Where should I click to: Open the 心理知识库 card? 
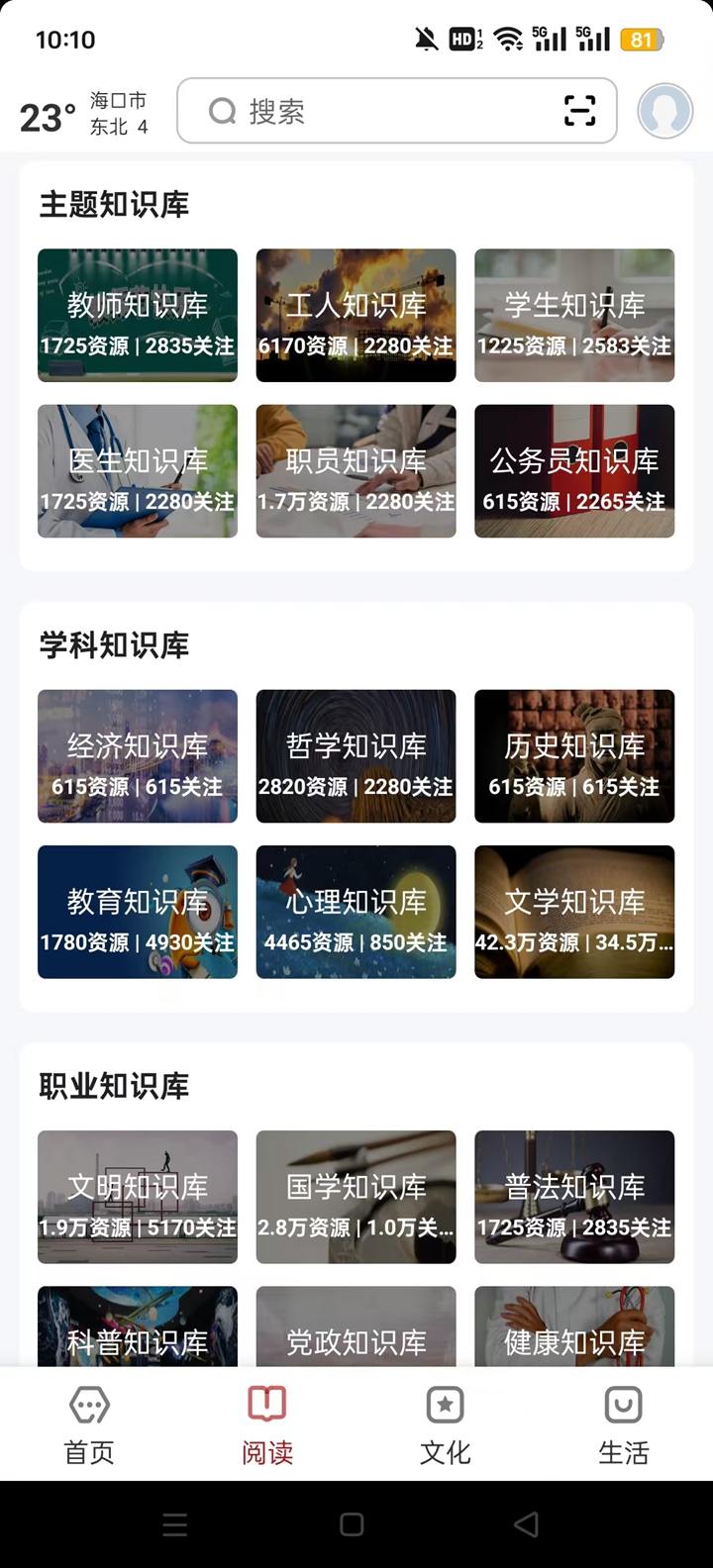click(356, 912)
